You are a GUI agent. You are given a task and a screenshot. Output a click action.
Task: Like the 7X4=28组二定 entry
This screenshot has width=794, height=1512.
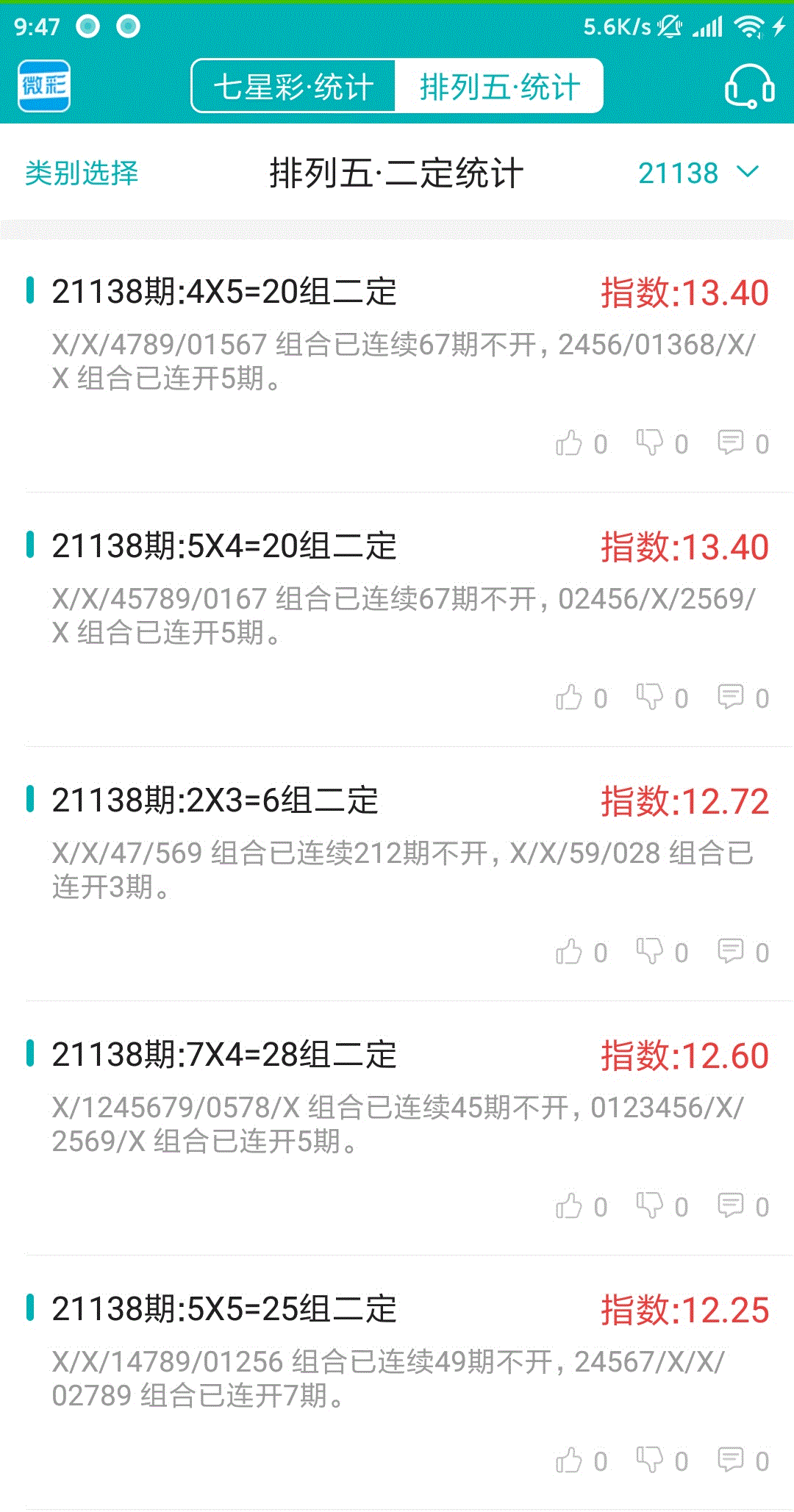click(581, 1206)
